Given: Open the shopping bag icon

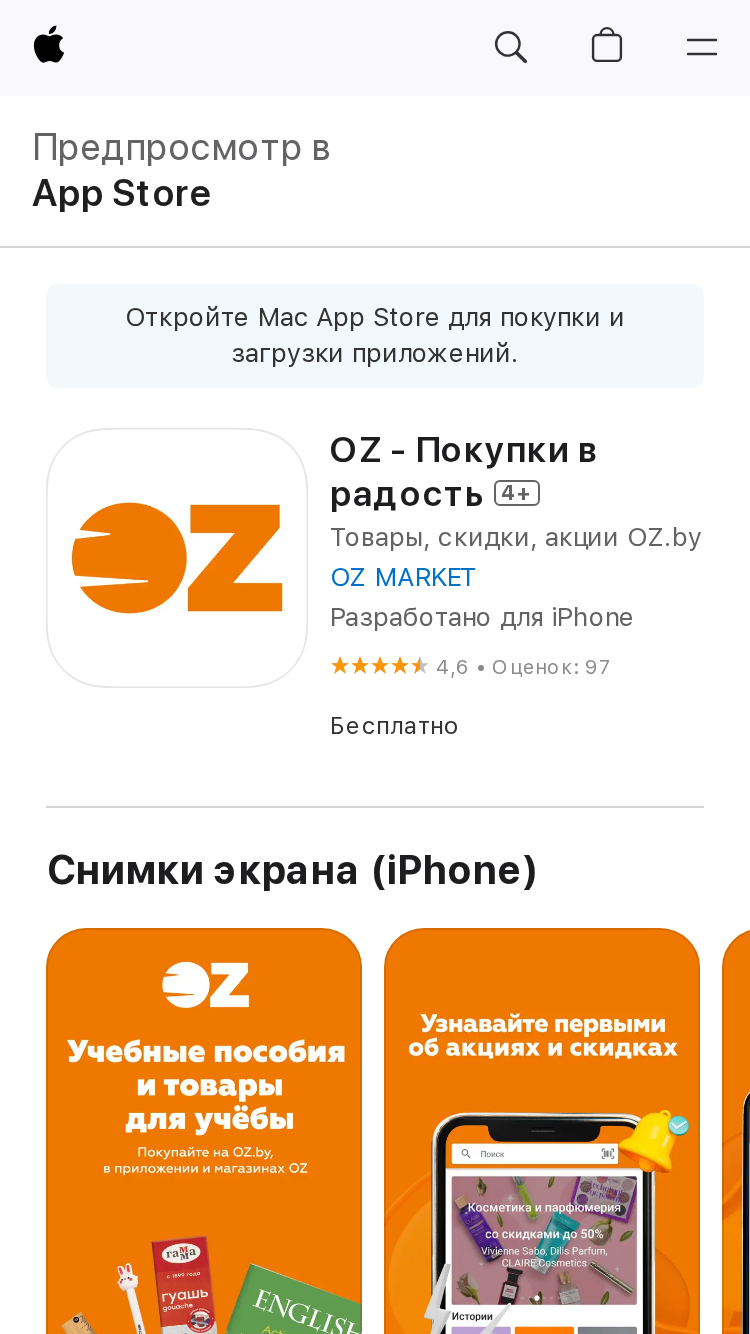Looking at the screenshot, I should [x=607, y=46].
